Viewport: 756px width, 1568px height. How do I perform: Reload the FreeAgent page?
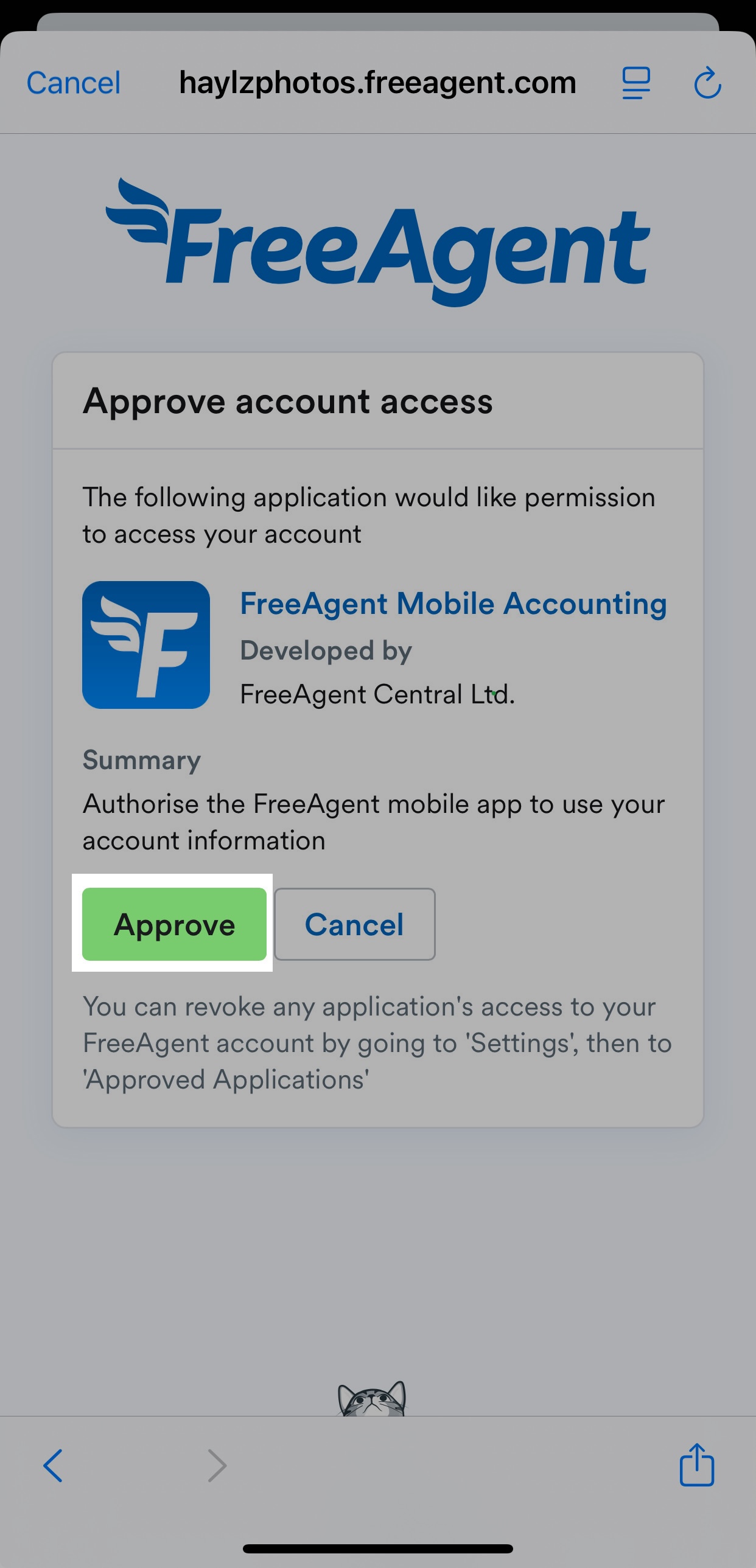pyautogui.click(x=708, y=83)
